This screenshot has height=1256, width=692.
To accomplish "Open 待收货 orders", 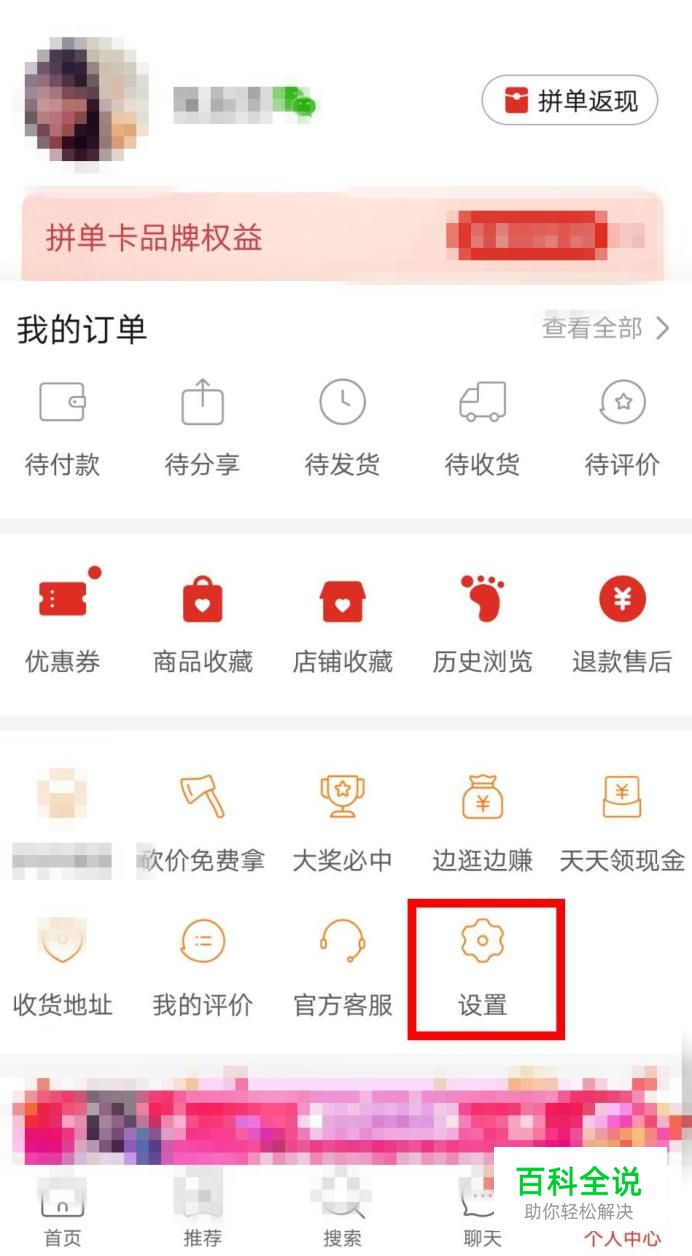I will [x=482, y=427].
